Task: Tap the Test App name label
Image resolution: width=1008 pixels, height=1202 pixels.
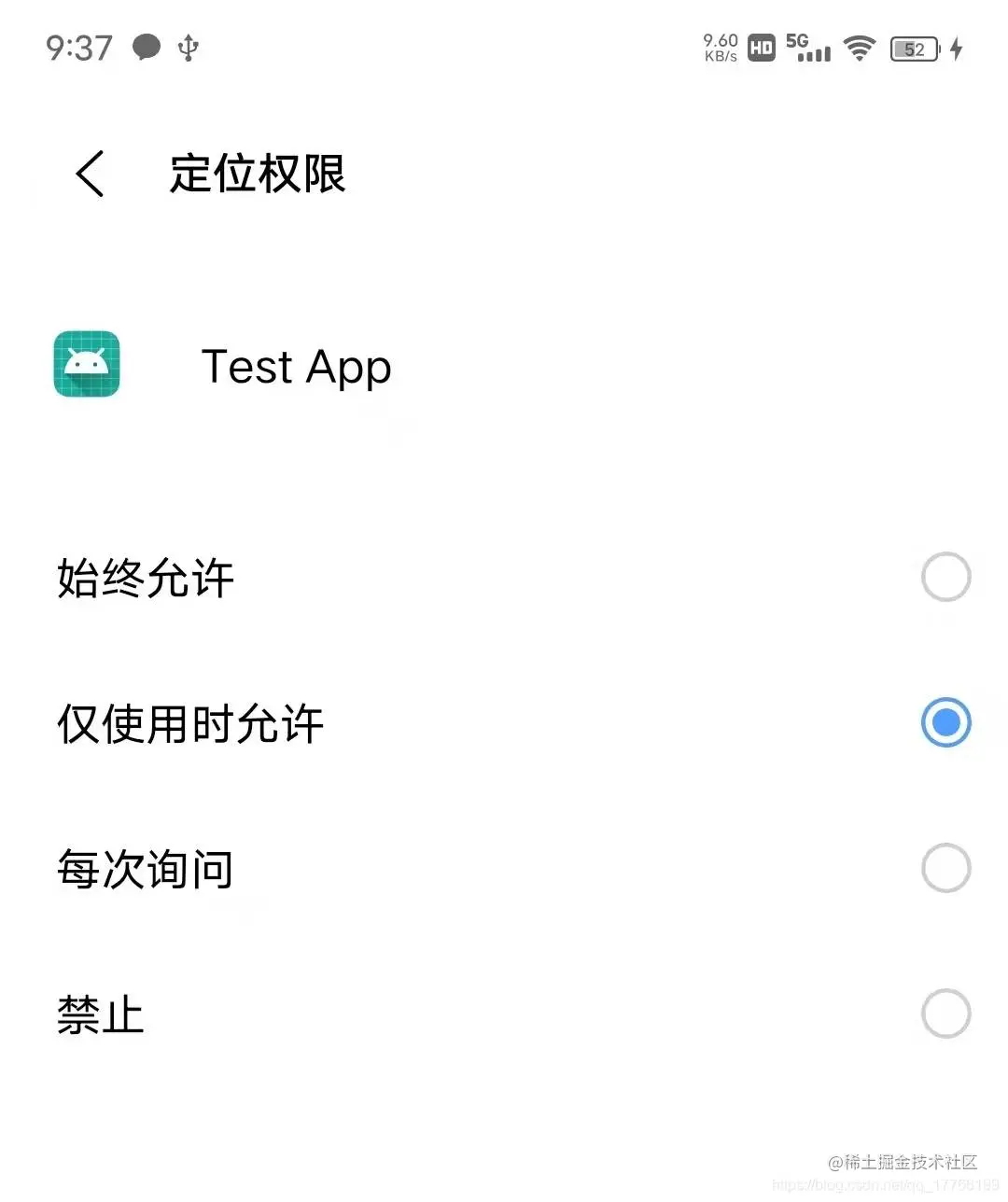Action: tap(296, 366)
